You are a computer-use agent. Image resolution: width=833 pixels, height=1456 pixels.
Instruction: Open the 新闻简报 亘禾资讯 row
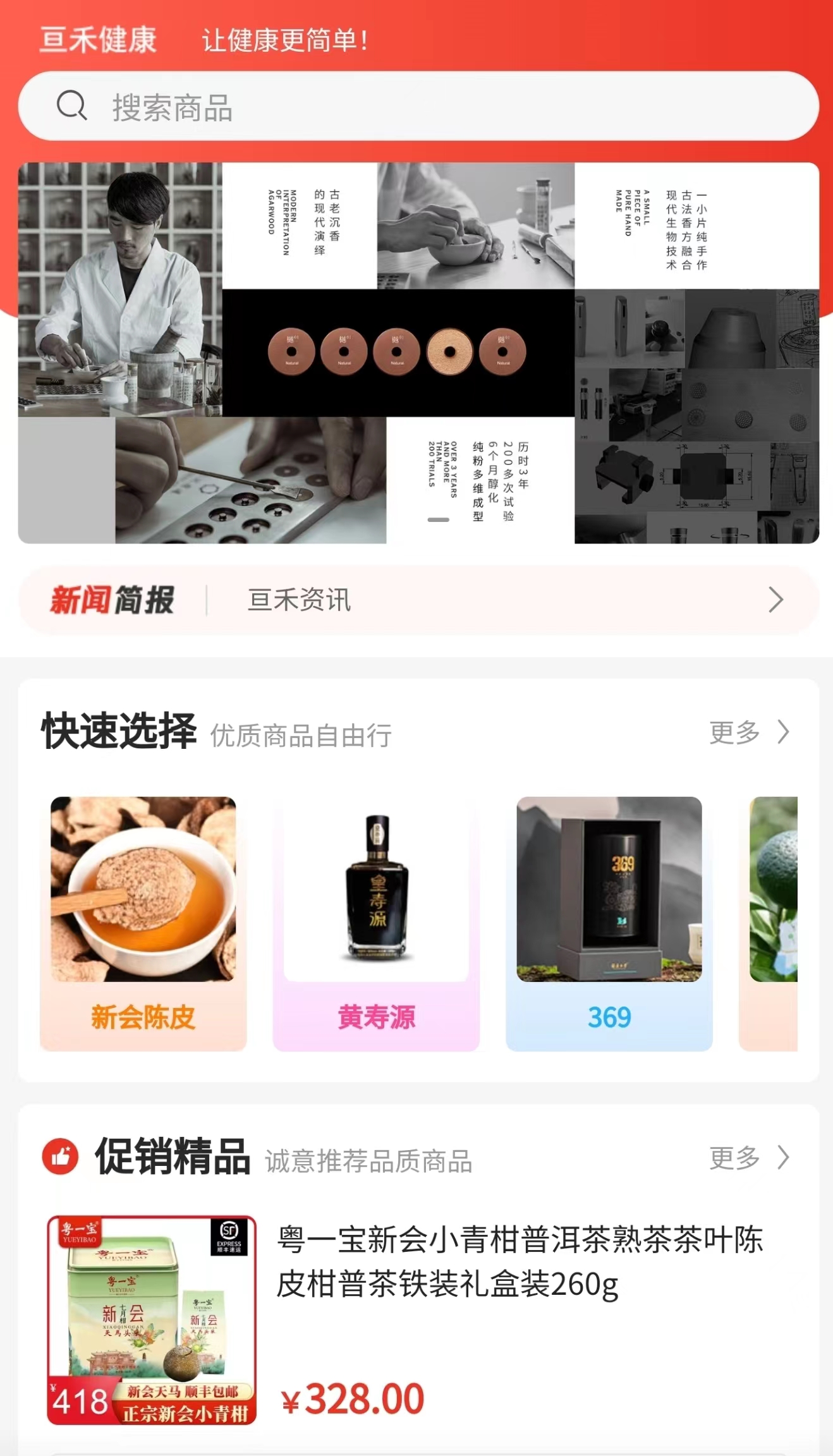click(418, 600)
